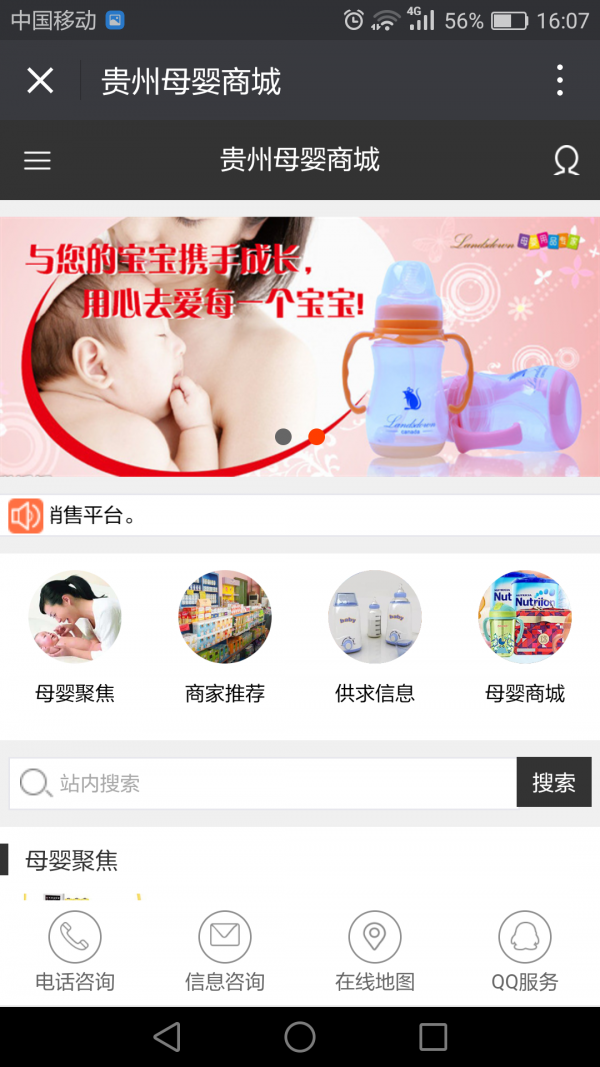Open QQ服务 customer service
The width and height of the screenshot is (600, 1067).
[x=525, y=950]
